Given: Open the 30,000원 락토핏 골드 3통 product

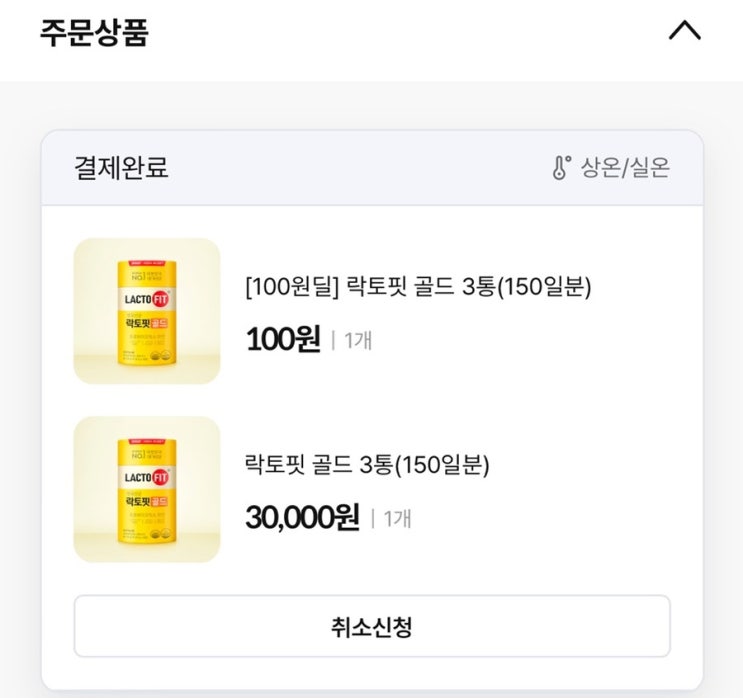Looking at the screenshot, I should (367, 465).
